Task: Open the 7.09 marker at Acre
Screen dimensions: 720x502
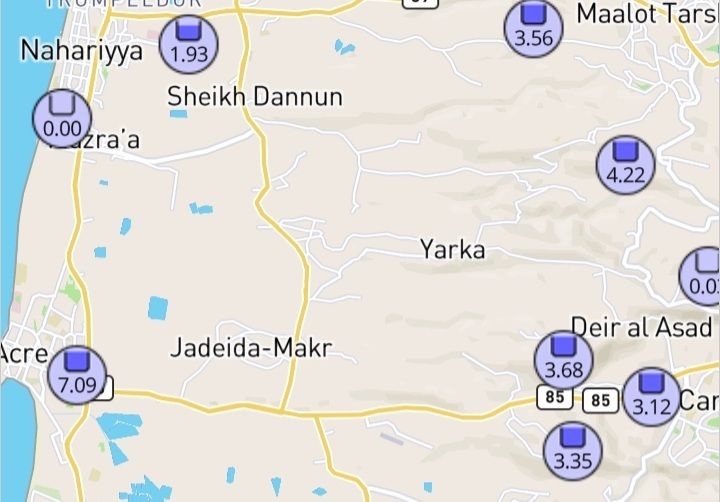Action: point(77,374)
